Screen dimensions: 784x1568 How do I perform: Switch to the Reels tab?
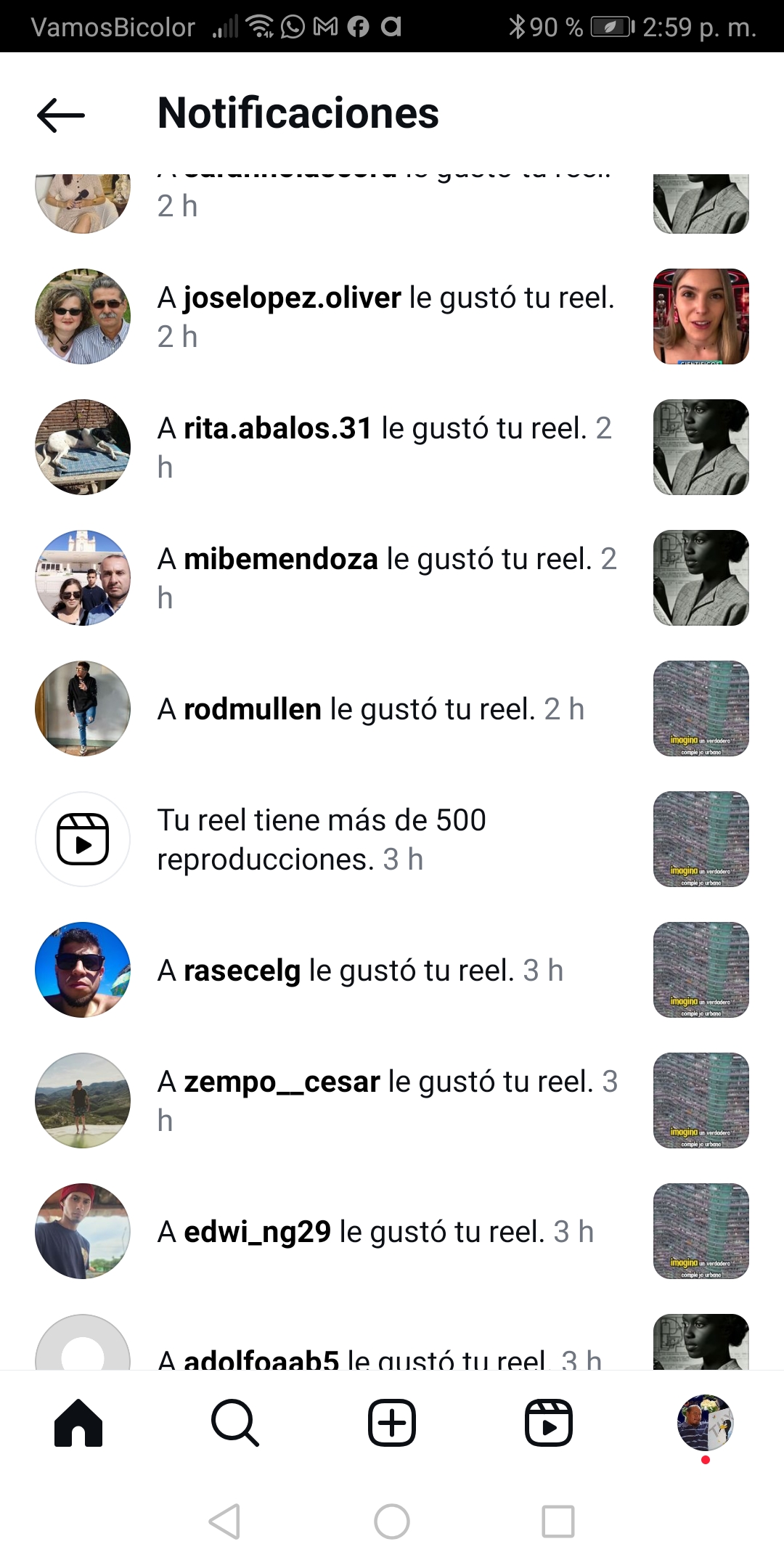(x=548, y=1423)
